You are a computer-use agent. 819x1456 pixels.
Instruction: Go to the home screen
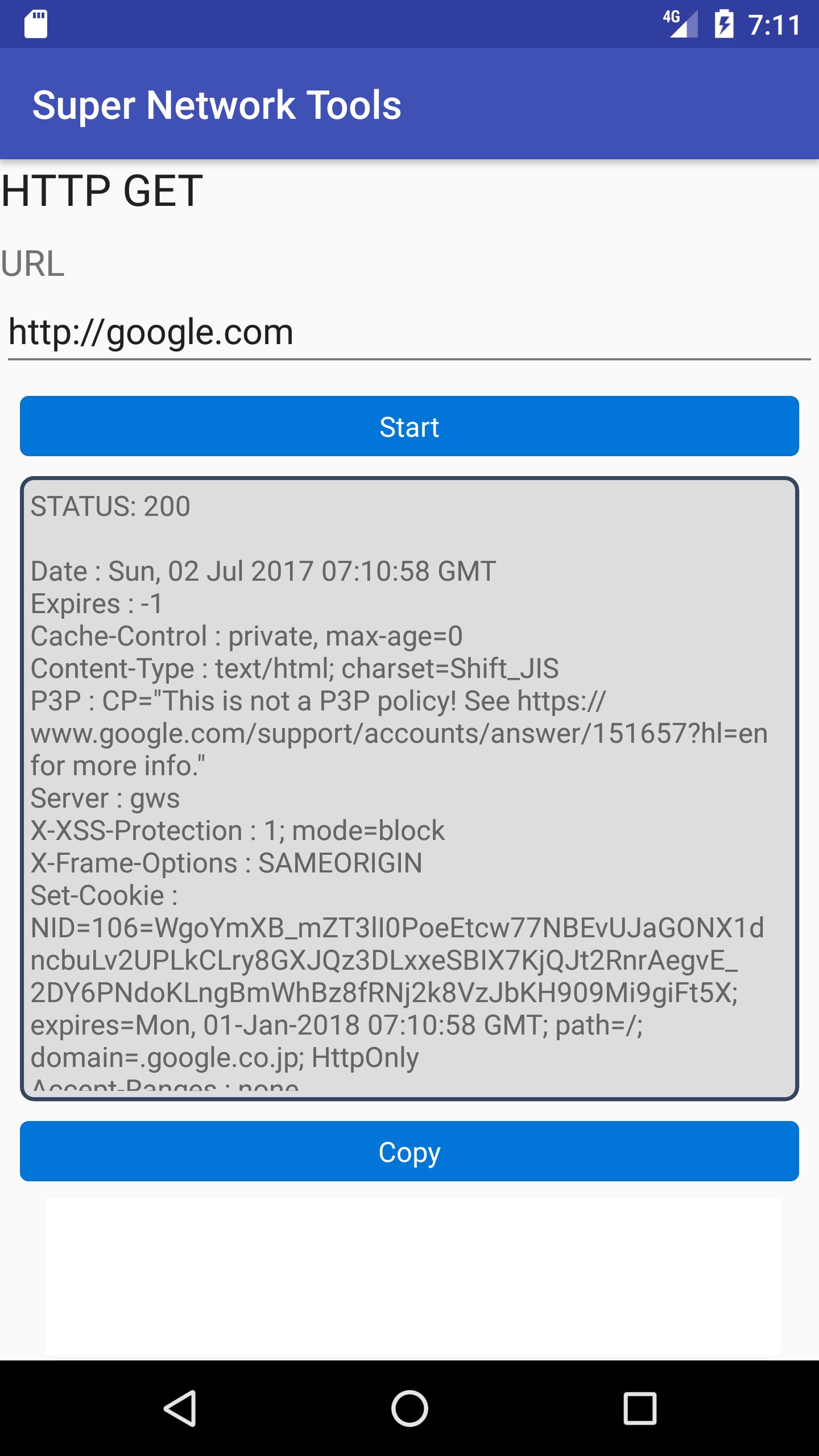(409, 1408)
